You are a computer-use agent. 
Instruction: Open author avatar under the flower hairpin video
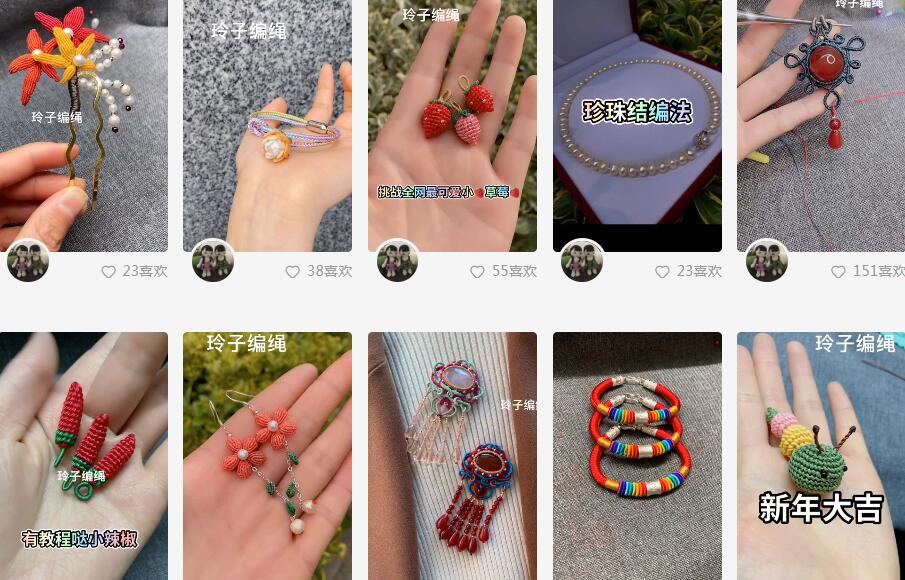click(x=28, y=262)
